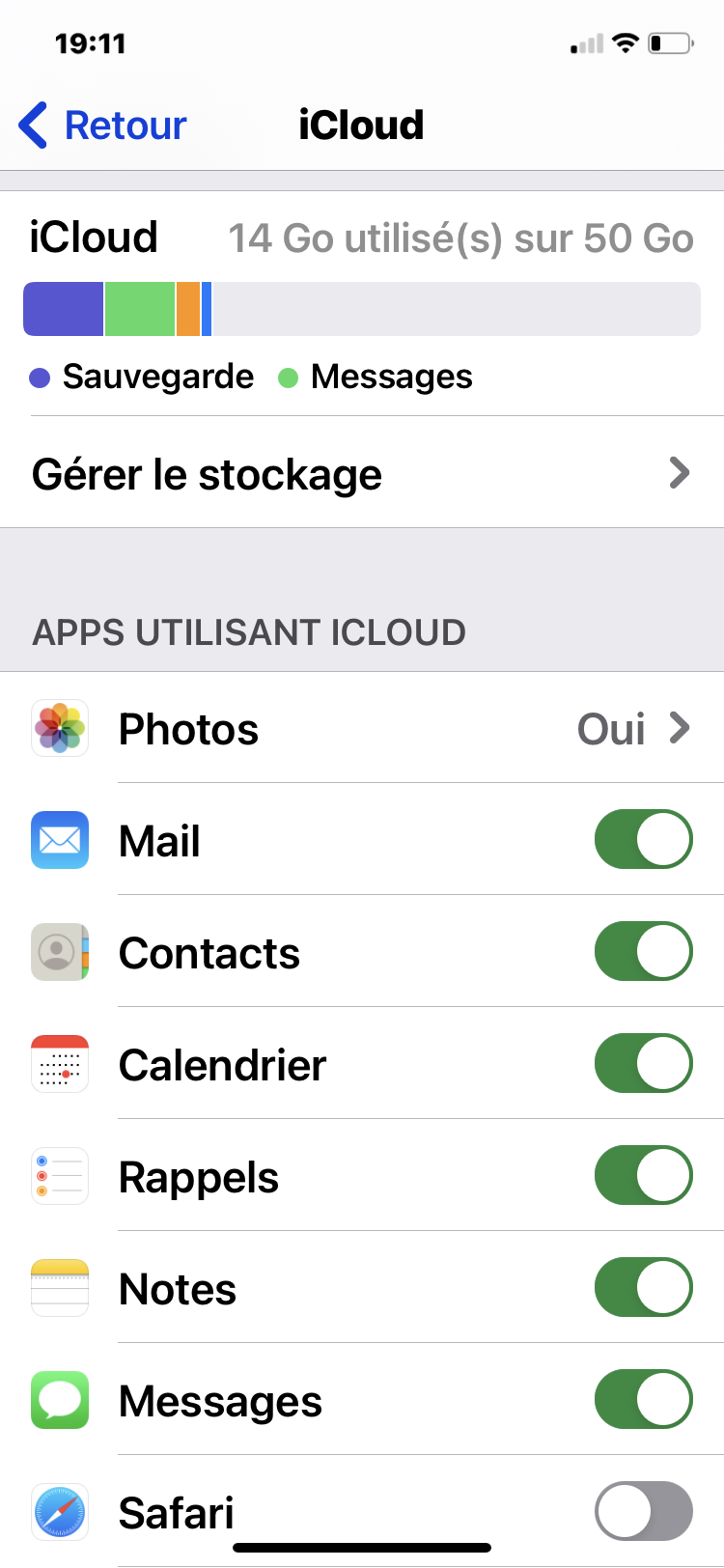This screenshot has width=724, height=1568.
Task: Turn off the Mail toggle
Action: click(x=643, y=840)
